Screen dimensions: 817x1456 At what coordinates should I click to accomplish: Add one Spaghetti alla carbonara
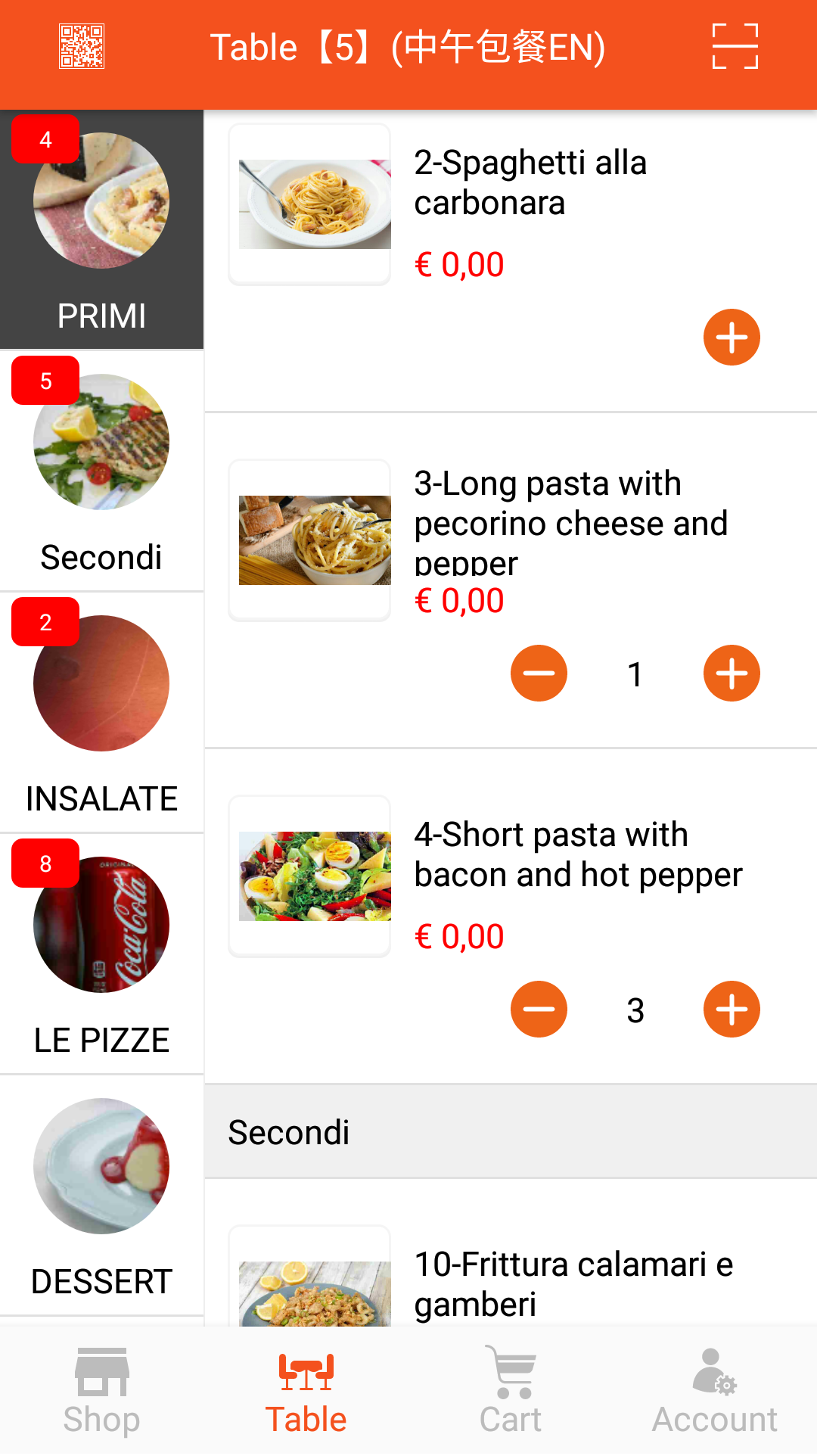pos(732,338)
